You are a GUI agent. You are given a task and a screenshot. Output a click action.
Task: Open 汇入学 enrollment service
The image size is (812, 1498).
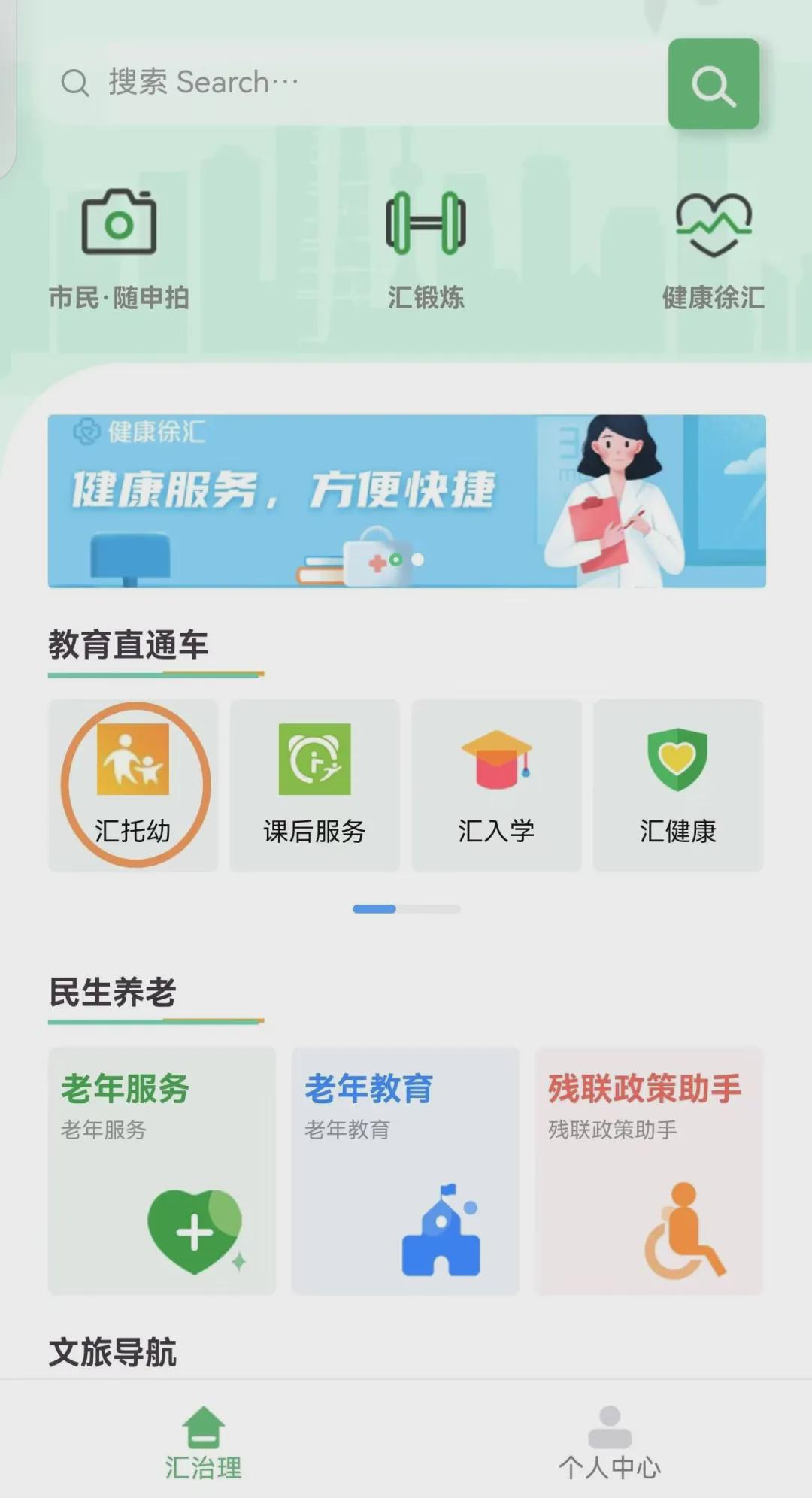496,785
